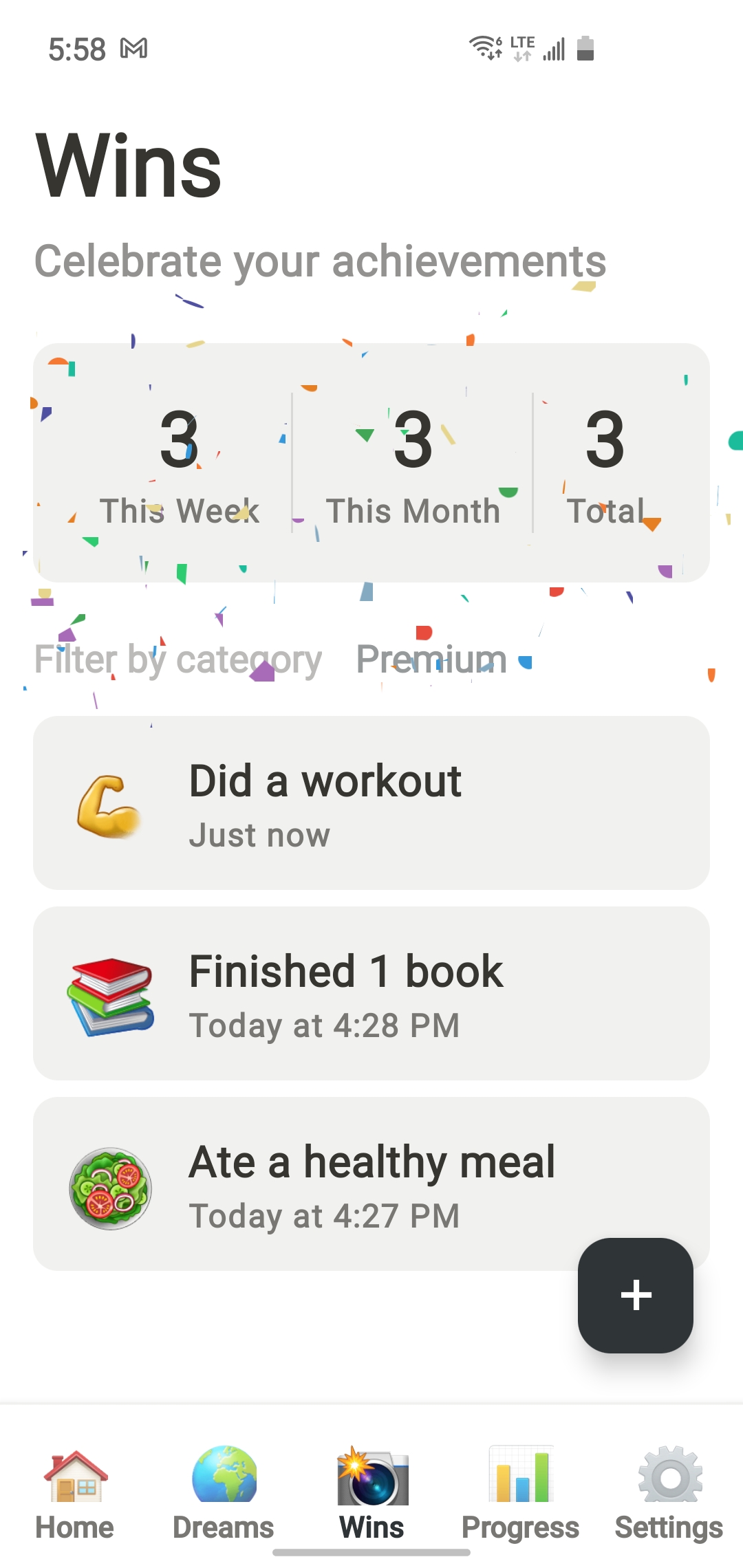Go to the Home tab
Screen dimensions: 743x1568
point(75,1494)
